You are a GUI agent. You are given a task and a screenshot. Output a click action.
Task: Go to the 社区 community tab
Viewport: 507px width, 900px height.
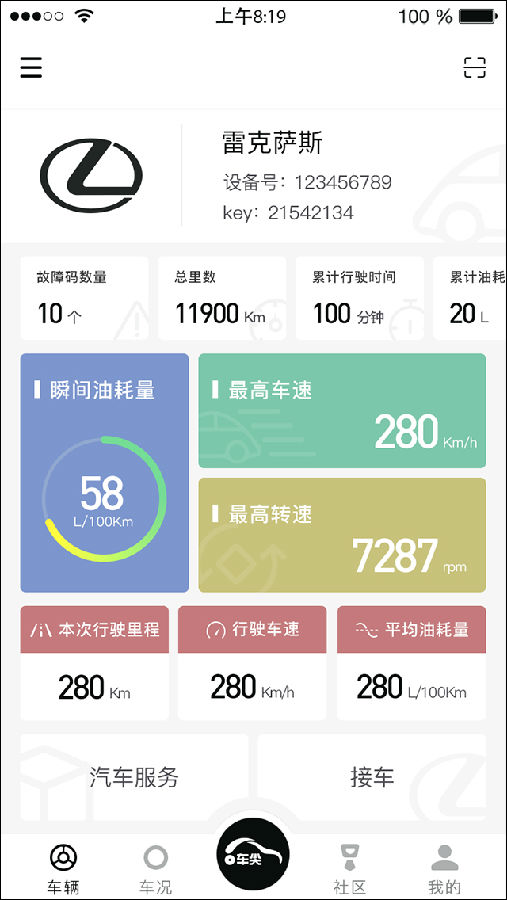pyautogui.click(x=350, y=870)
